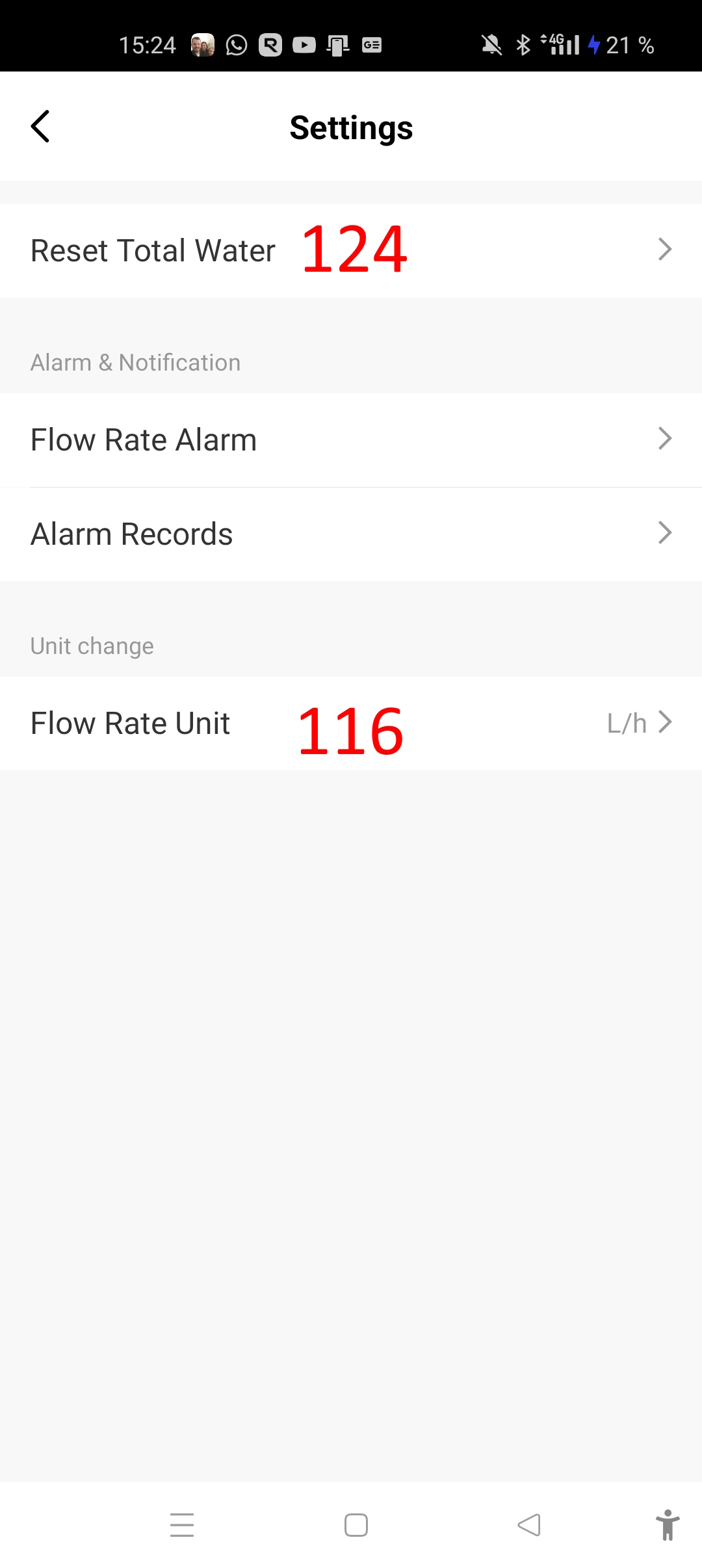Image resolution: width=702 pixels, height=1568 pixels.
Task: Open recent apps from navigation bar
Action: [182, 1525]
